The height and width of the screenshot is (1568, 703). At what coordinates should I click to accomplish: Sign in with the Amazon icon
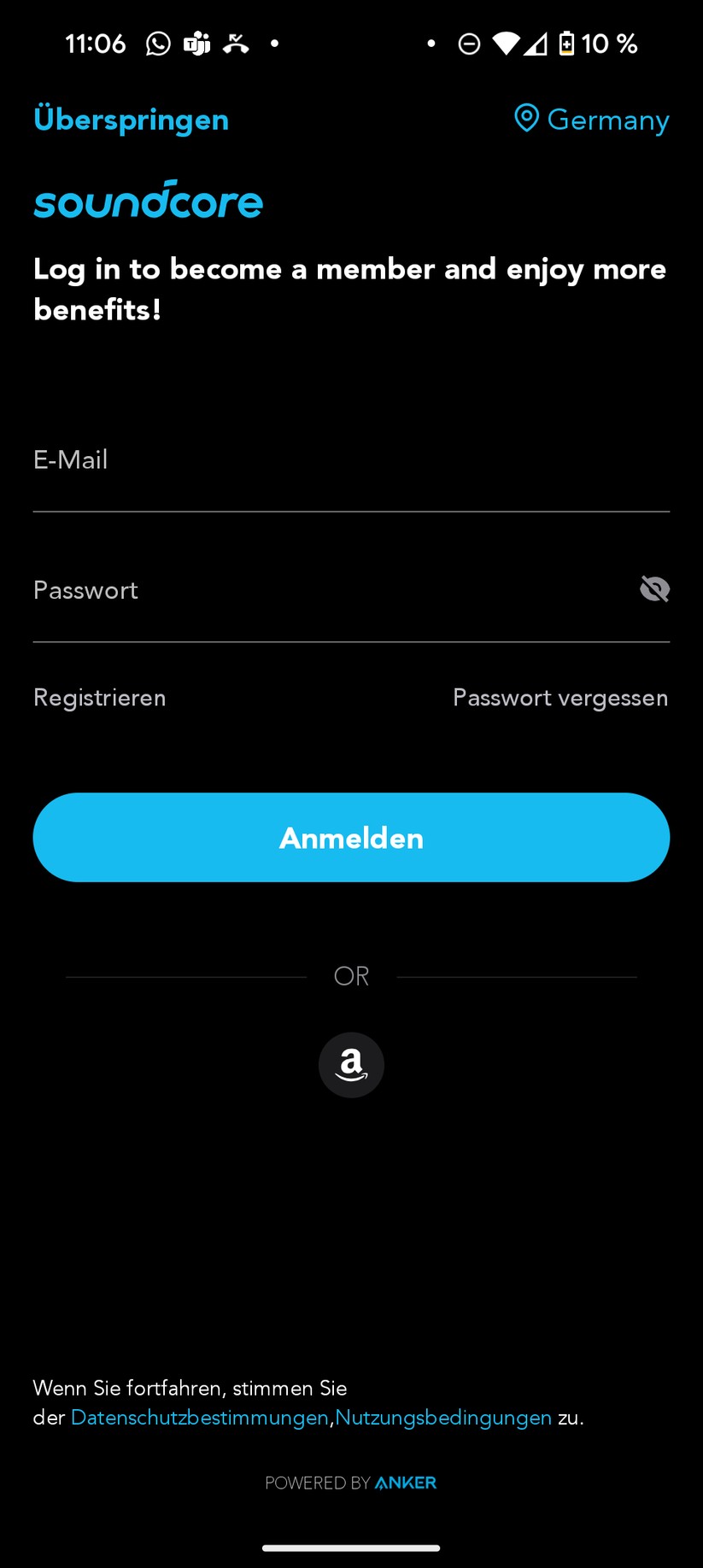tap(351, 1065)
